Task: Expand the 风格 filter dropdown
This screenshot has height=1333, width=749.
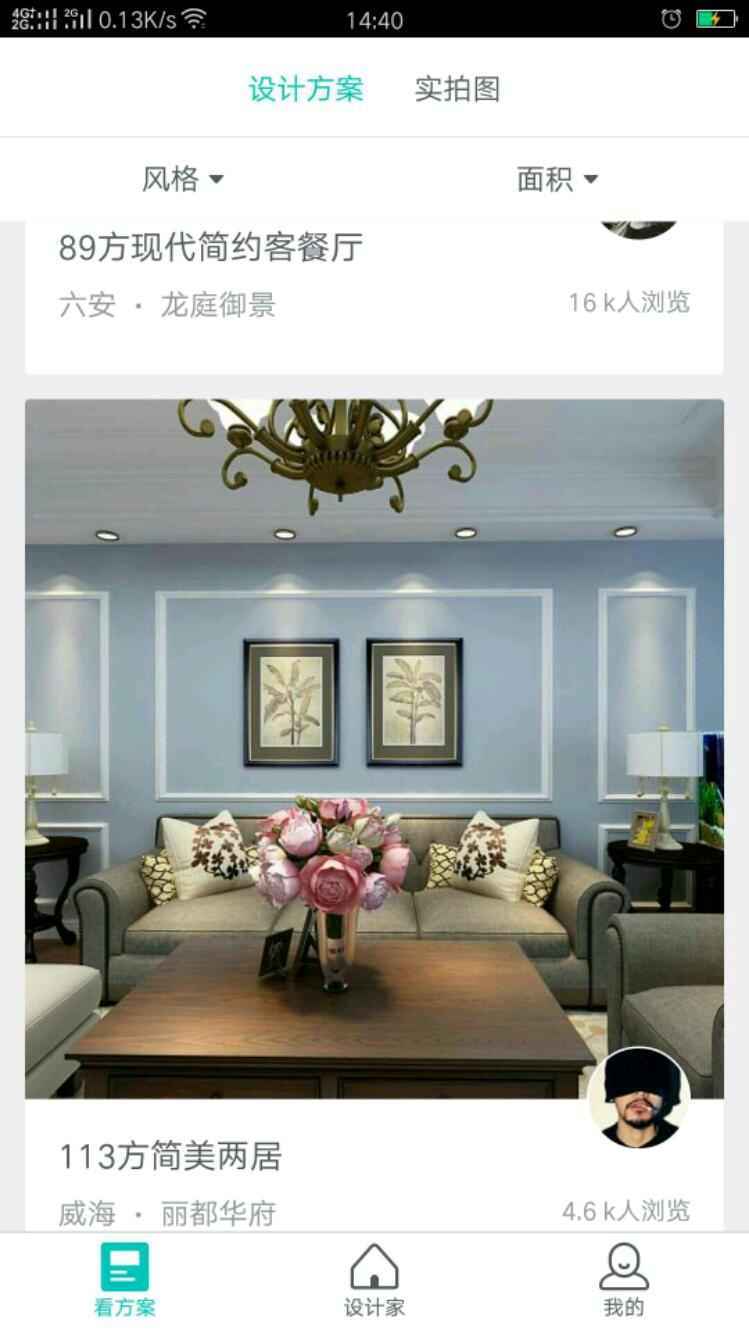Action: [x=183, y=179]
